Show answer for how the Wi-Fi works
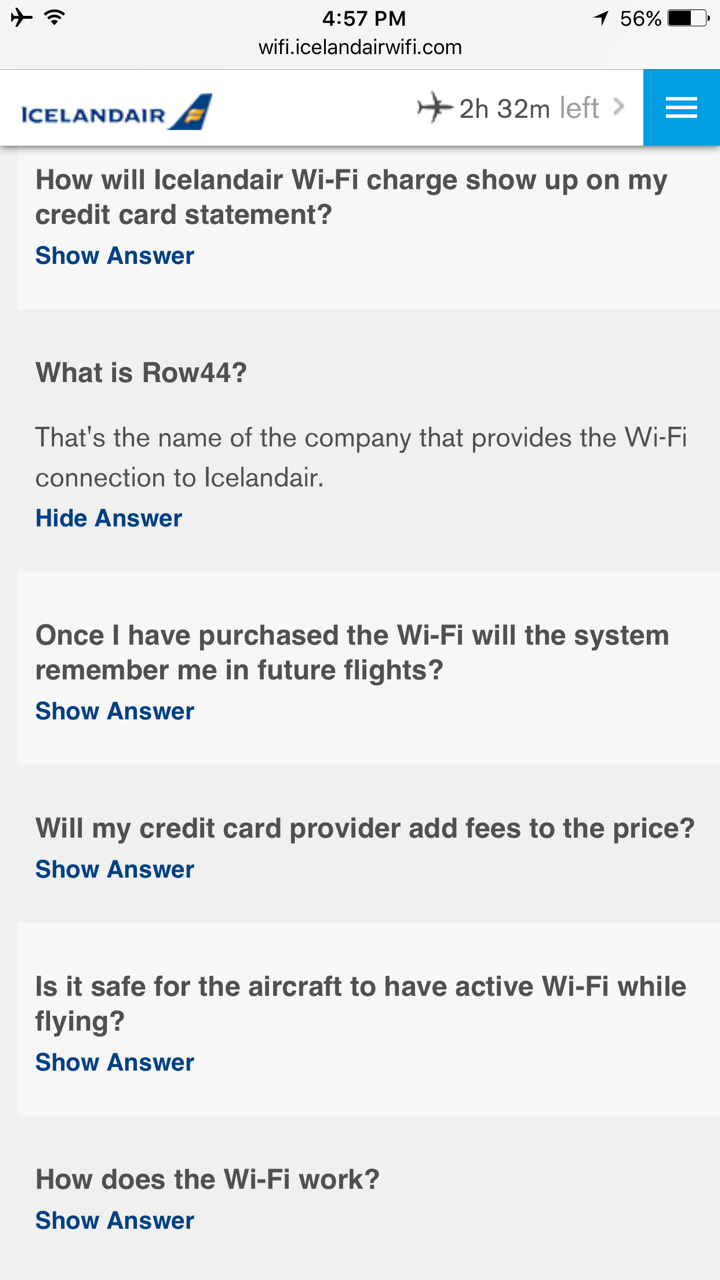Image resolution: width=720 pixels, height=1280 pixels. pos(115,1220)
